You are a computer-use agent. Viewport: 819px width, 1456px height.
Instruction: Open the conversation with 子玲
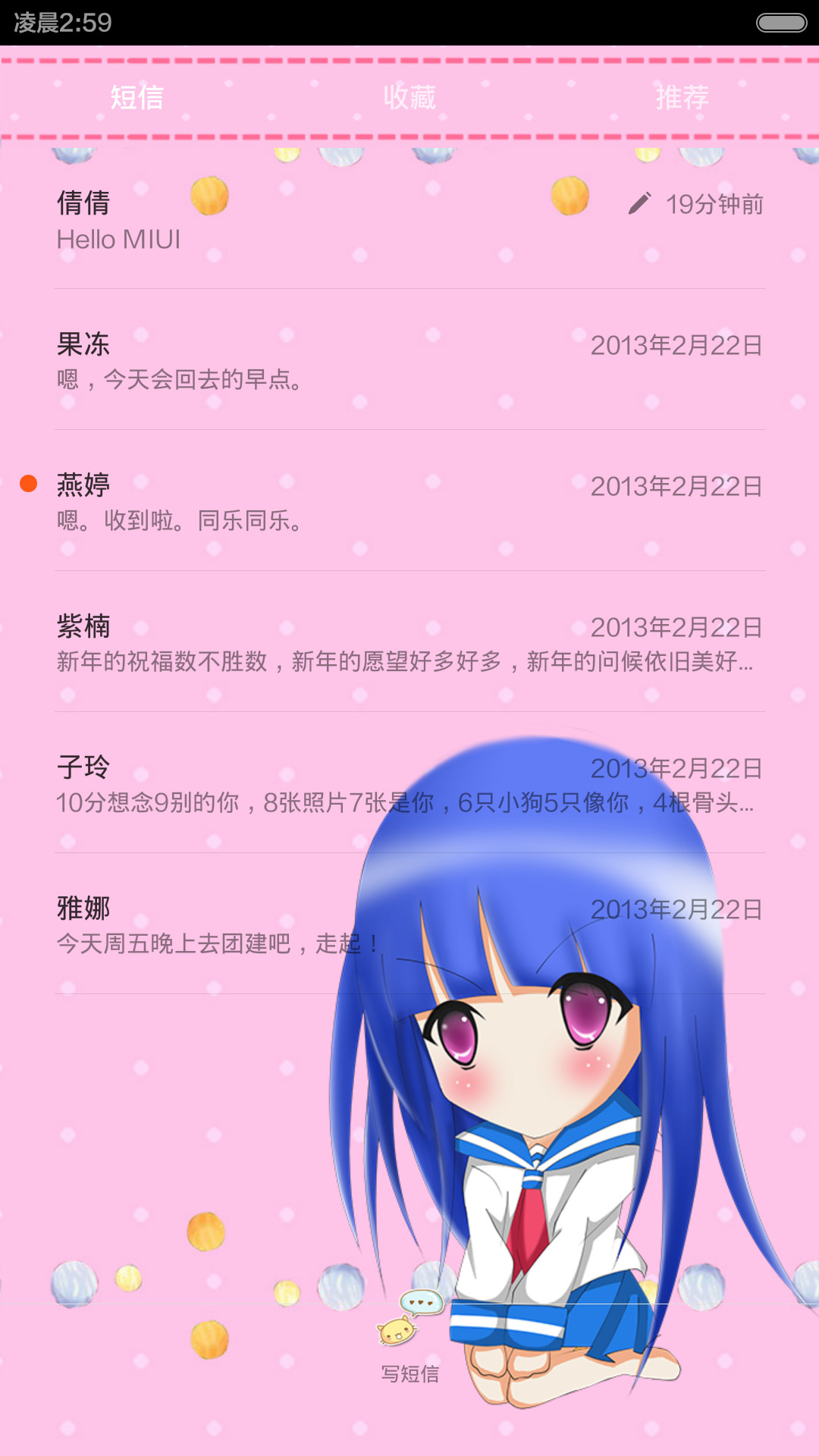pyautogui.click(x=409, y=783)
